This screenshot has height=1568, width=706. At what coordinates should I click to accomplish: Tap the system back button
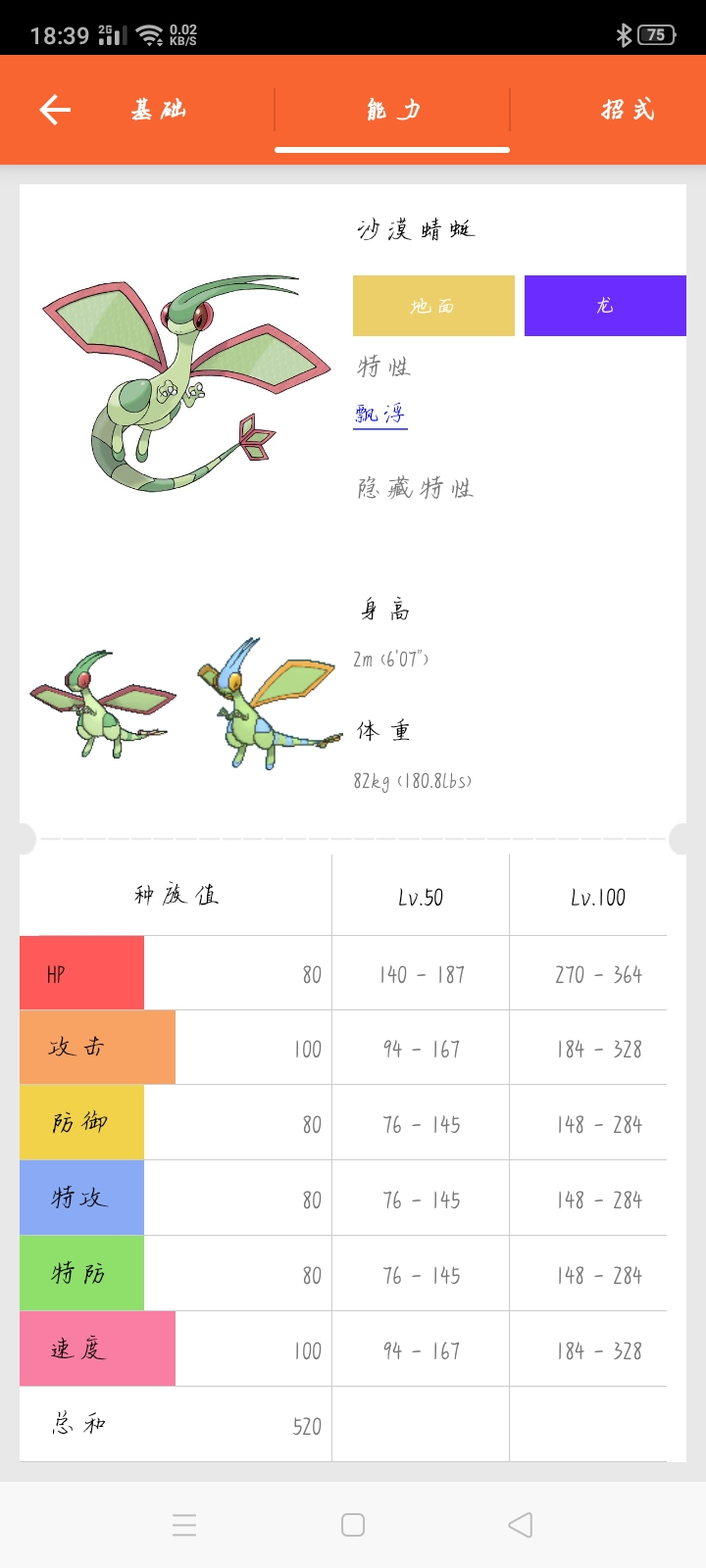[x=521, y=1525]
